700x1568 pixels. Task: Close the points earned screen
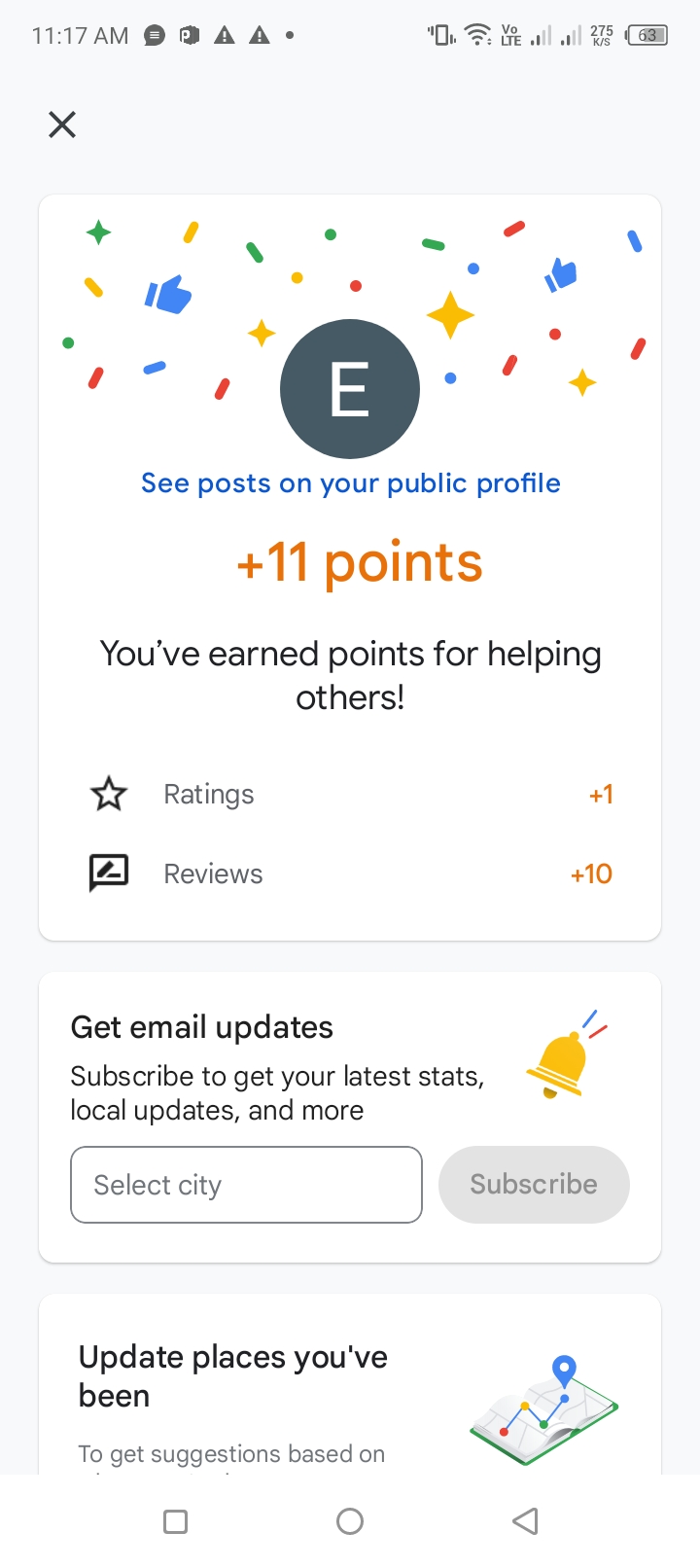tap(62, 125)
